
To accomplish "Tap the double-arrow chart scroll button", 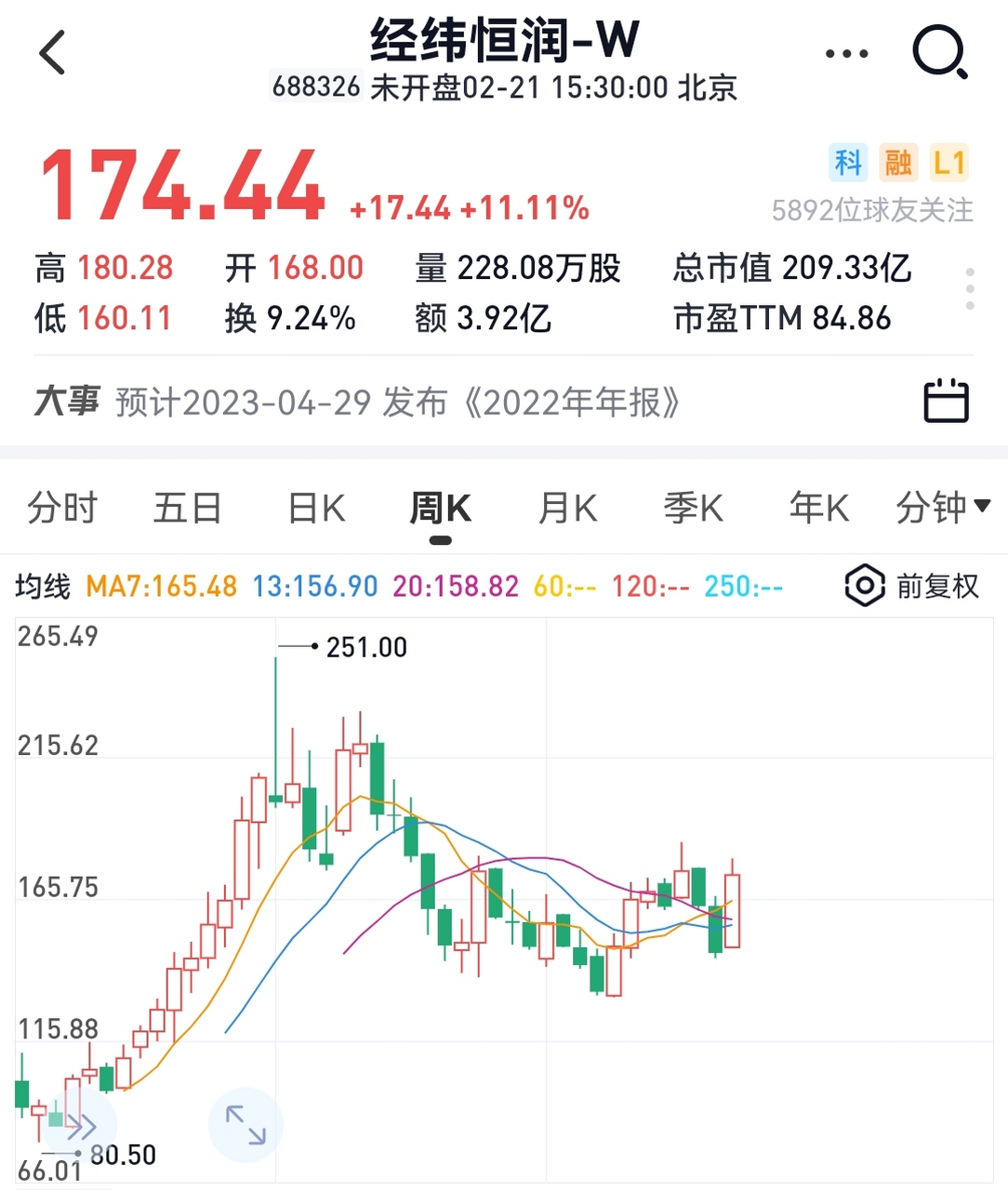I will (81, 1127).
